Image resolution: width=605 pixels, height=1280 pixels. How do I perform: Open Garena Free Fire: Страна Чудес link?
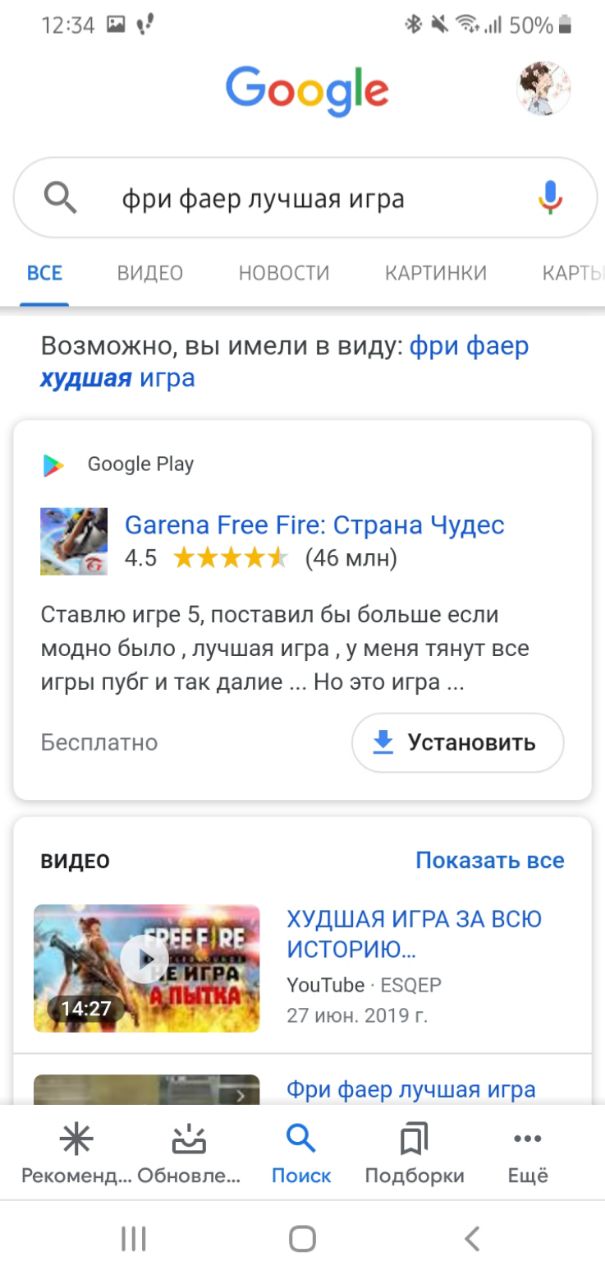tap(314, 525)
